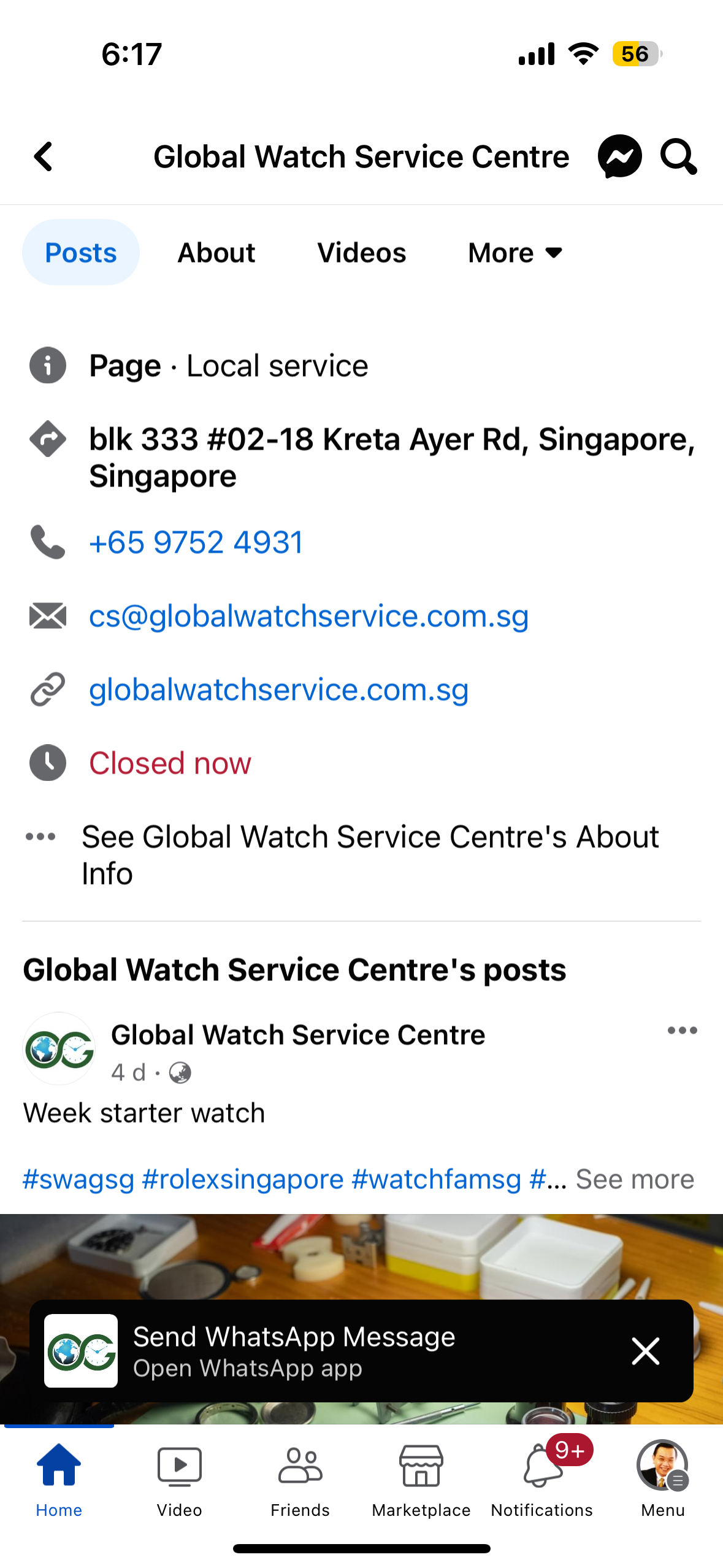The image size is (723, 1568).
Task: Tap Send WhatsApp Message banner
Action: (x=294, y=1351)
